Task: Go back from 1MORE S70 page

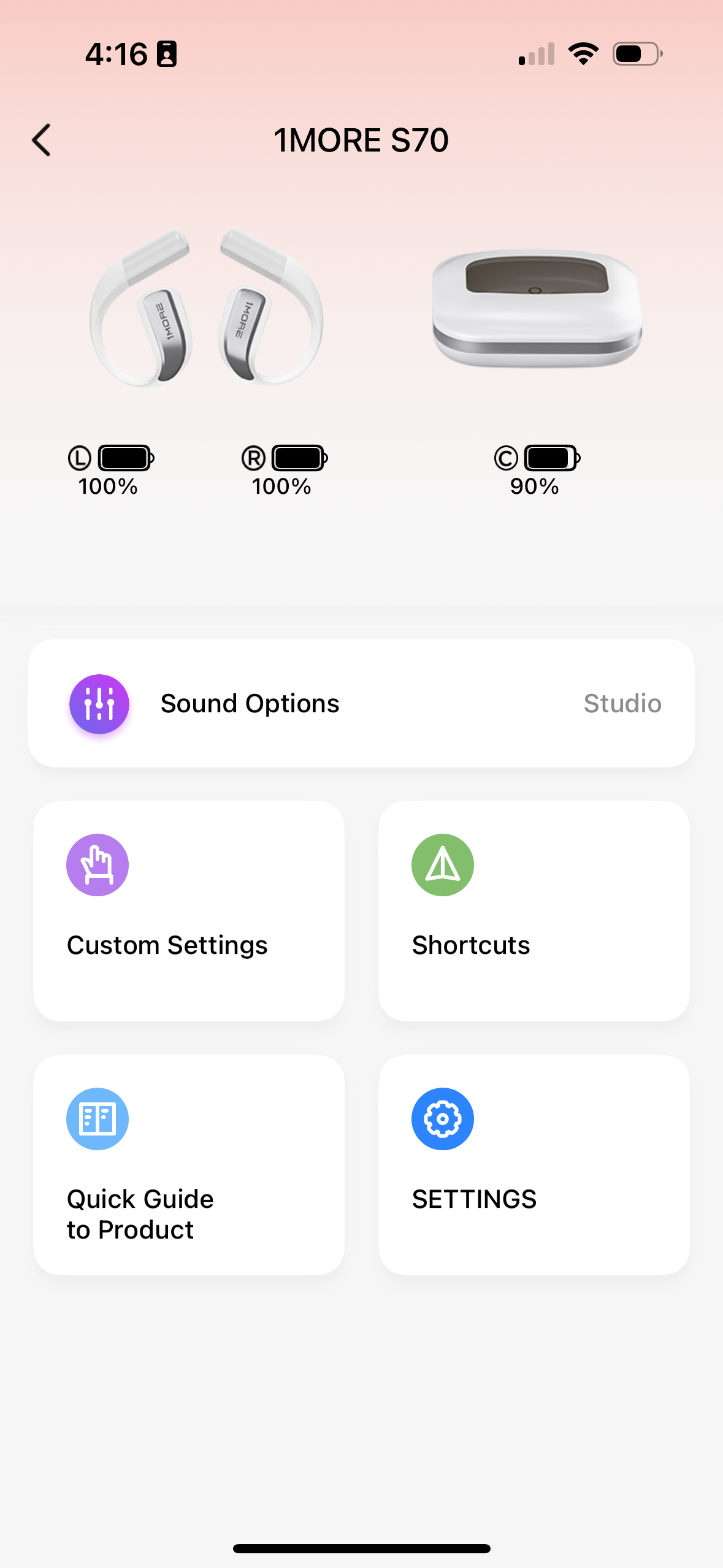Action: [x=42, y=140]
